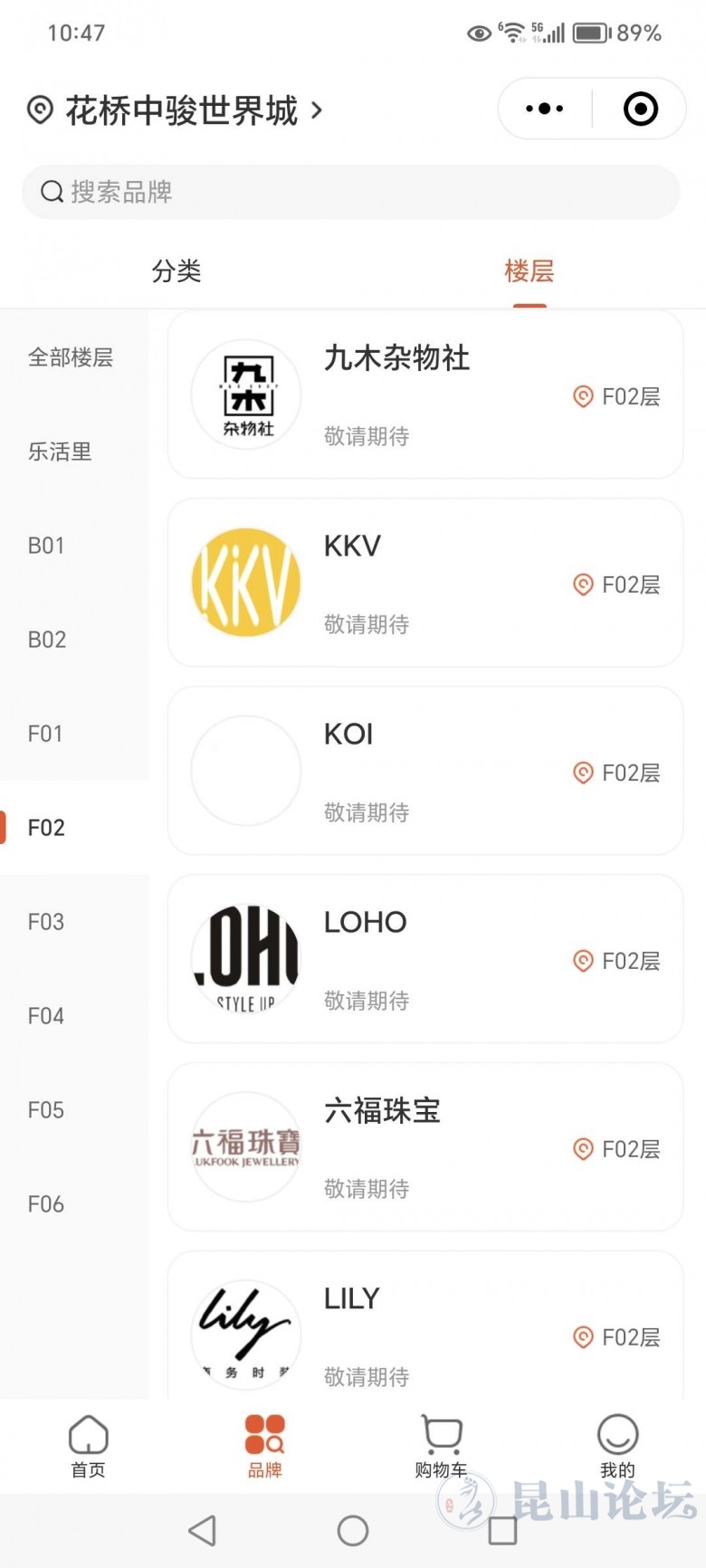Switch to the 分类 tab
706x1568 pixels.
pos(176,271)
